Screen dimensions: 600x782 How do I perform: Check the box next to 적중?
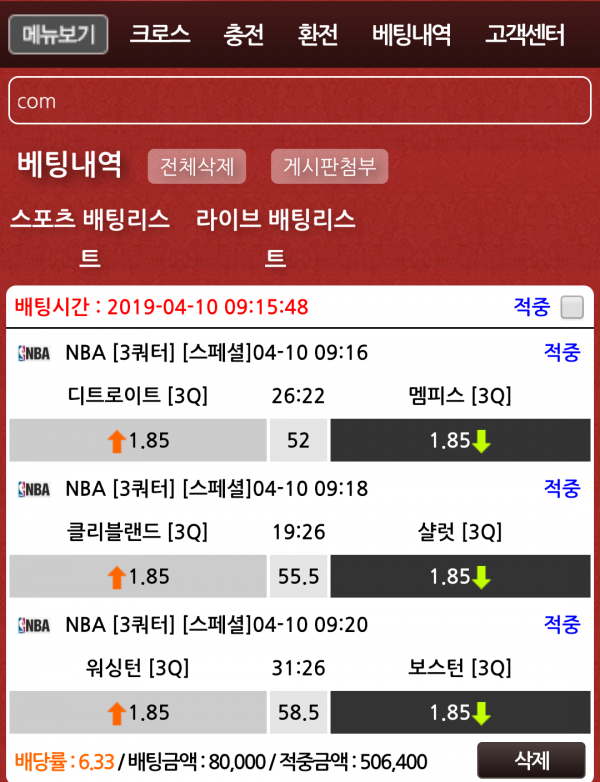[x=572, y=307]
